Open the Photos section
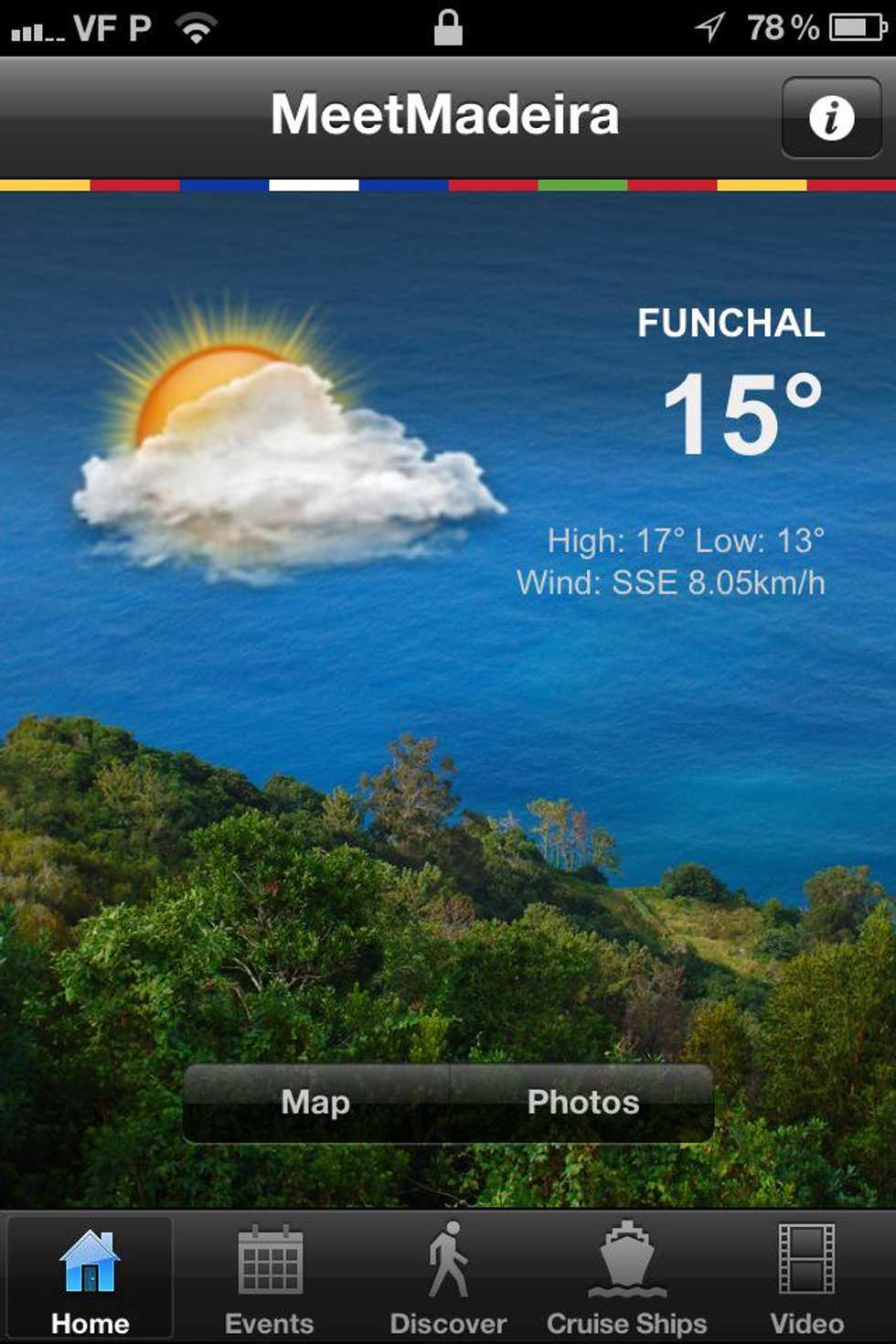The image size is (896, 1344). pyautogui.click(x=582, y=1103)
